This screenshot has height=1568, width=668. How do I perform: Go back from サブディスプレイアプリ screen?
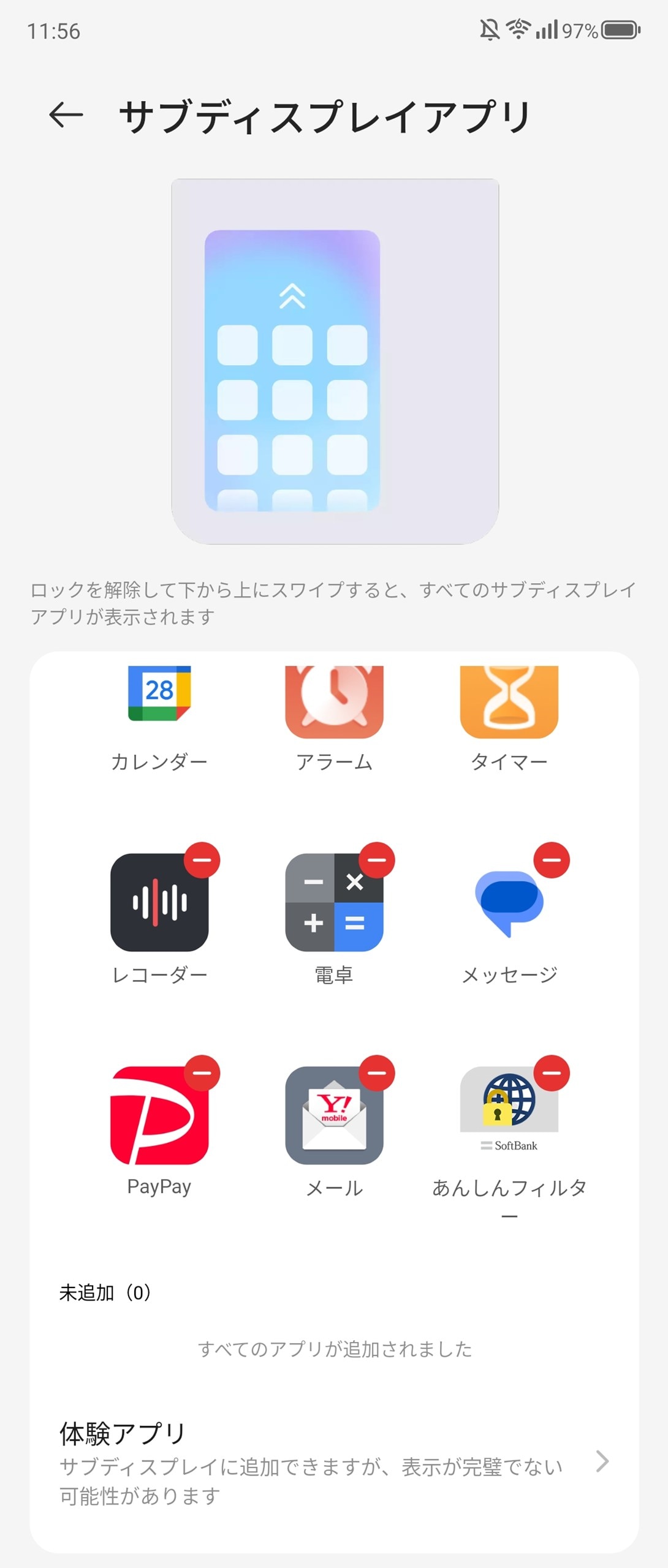66,115
